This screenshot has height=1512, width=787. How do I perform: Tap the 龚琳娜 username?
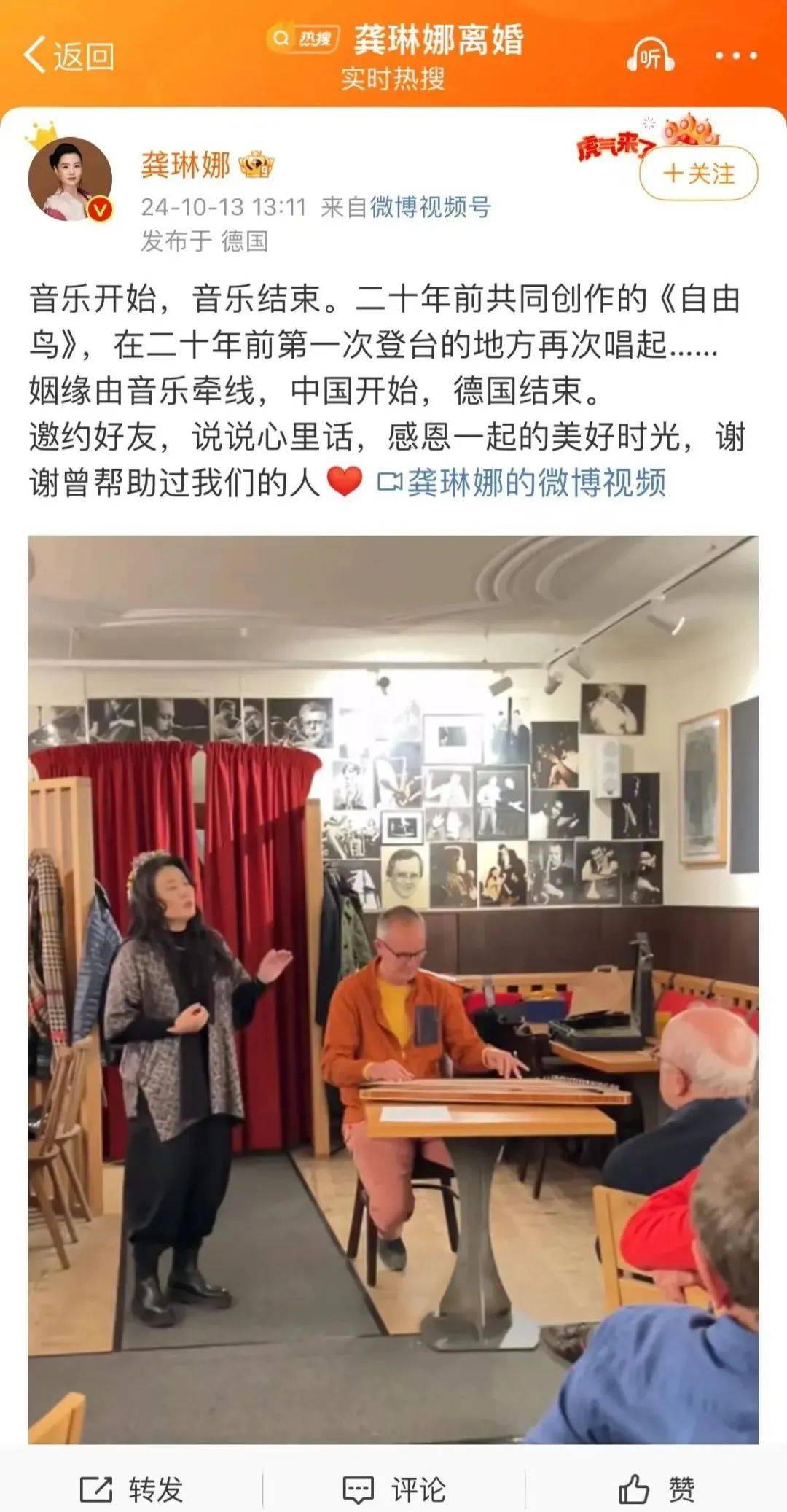185,165
